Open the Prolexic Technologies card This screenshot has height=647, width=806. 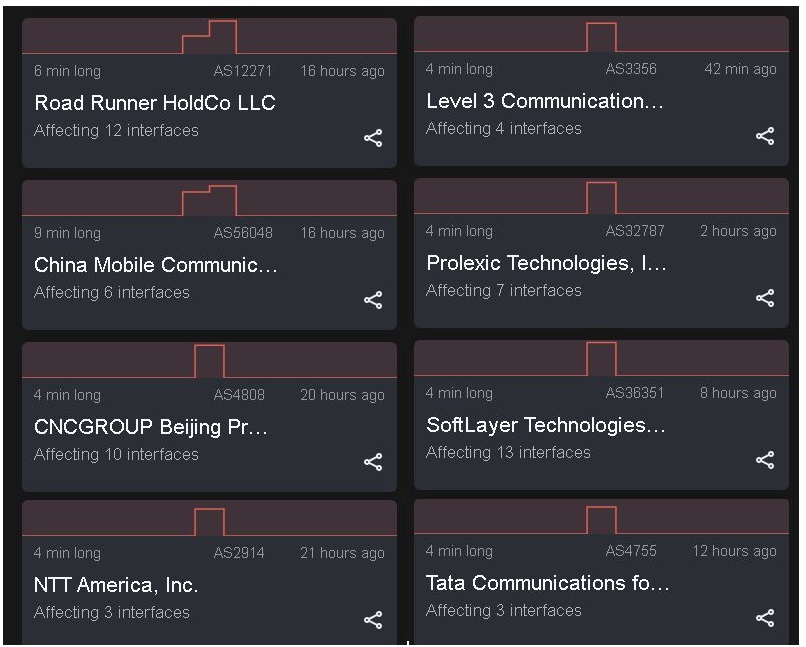[x=546, y=263]
